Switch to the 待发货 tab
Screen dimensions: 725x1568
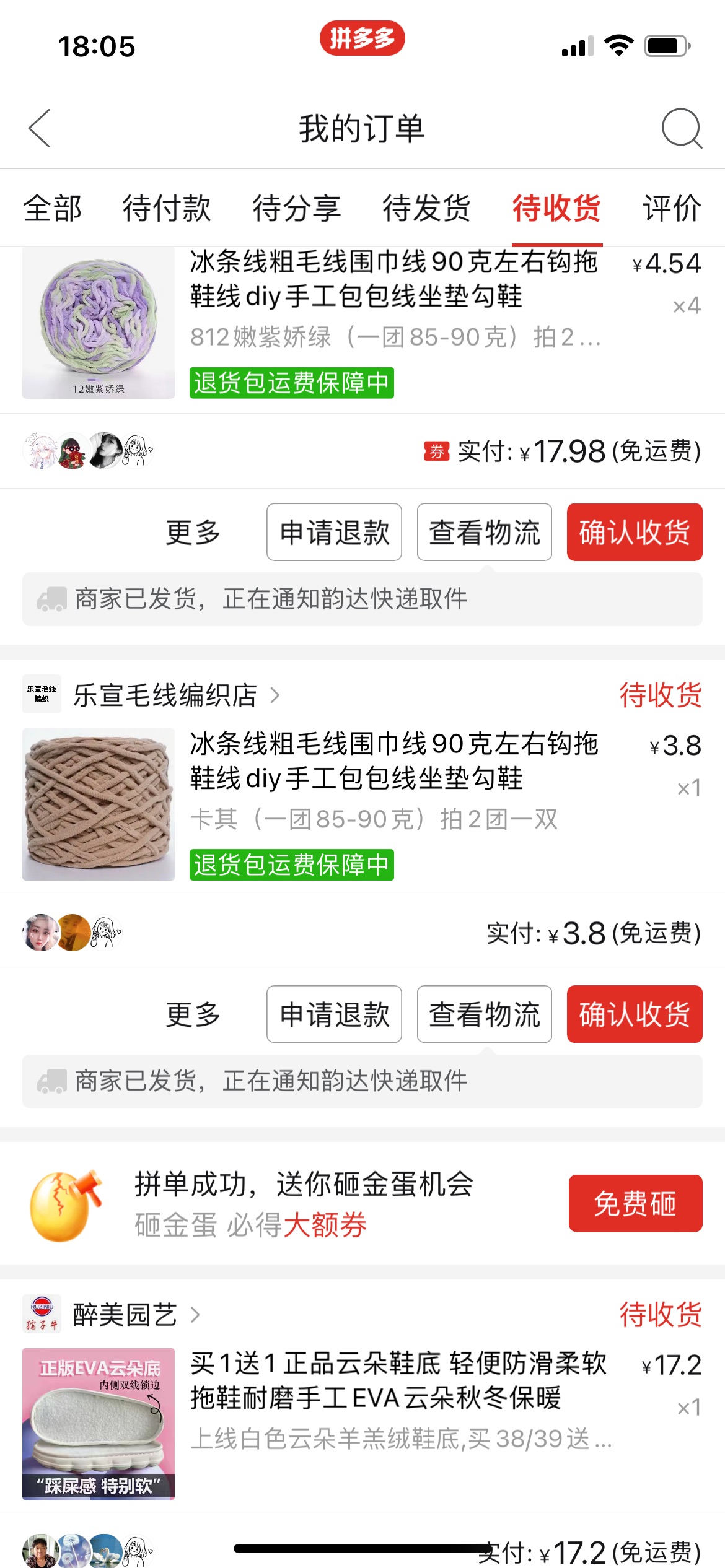pos(427,208)
